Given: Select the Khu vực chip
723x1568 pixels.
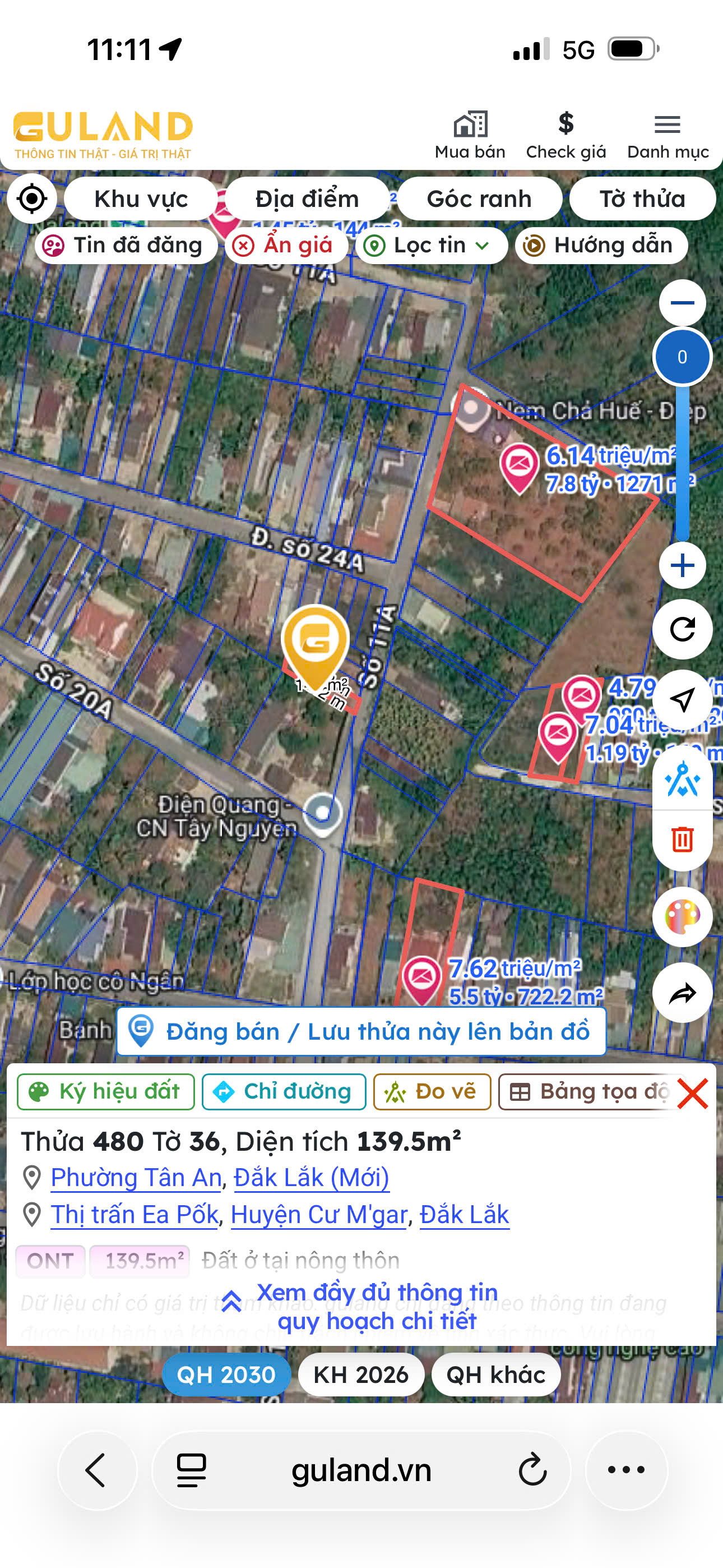Looking at the screenshot, I should (x=141, y=199).
